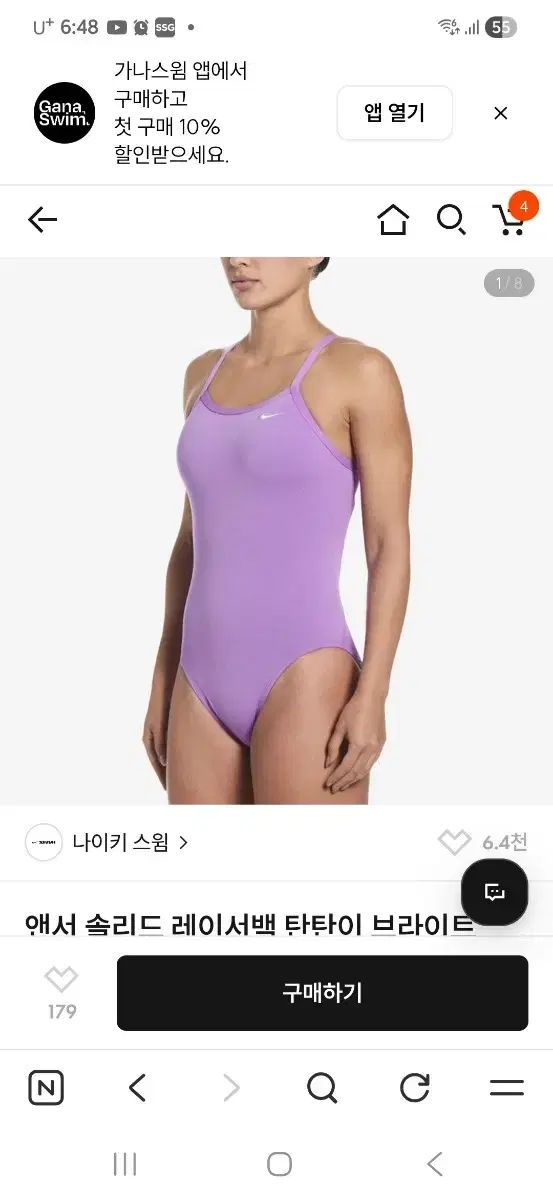553x1200 pixels.
Task: Reload the page
Action: (x=414, y=1088)
